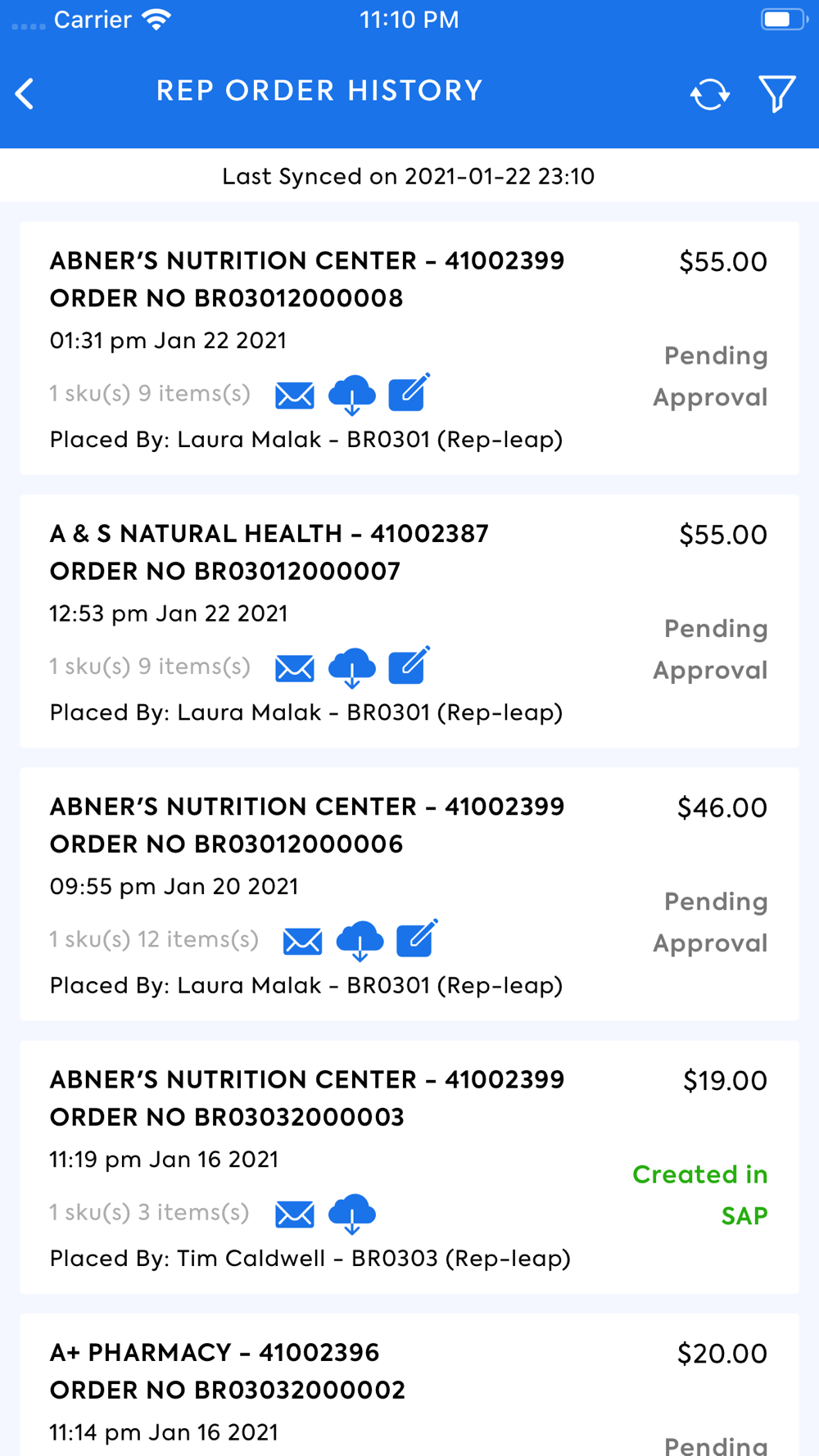Screen dimensions: 819x1456
Task: Download order BR03012000007
Action: (x=352, y=667)
